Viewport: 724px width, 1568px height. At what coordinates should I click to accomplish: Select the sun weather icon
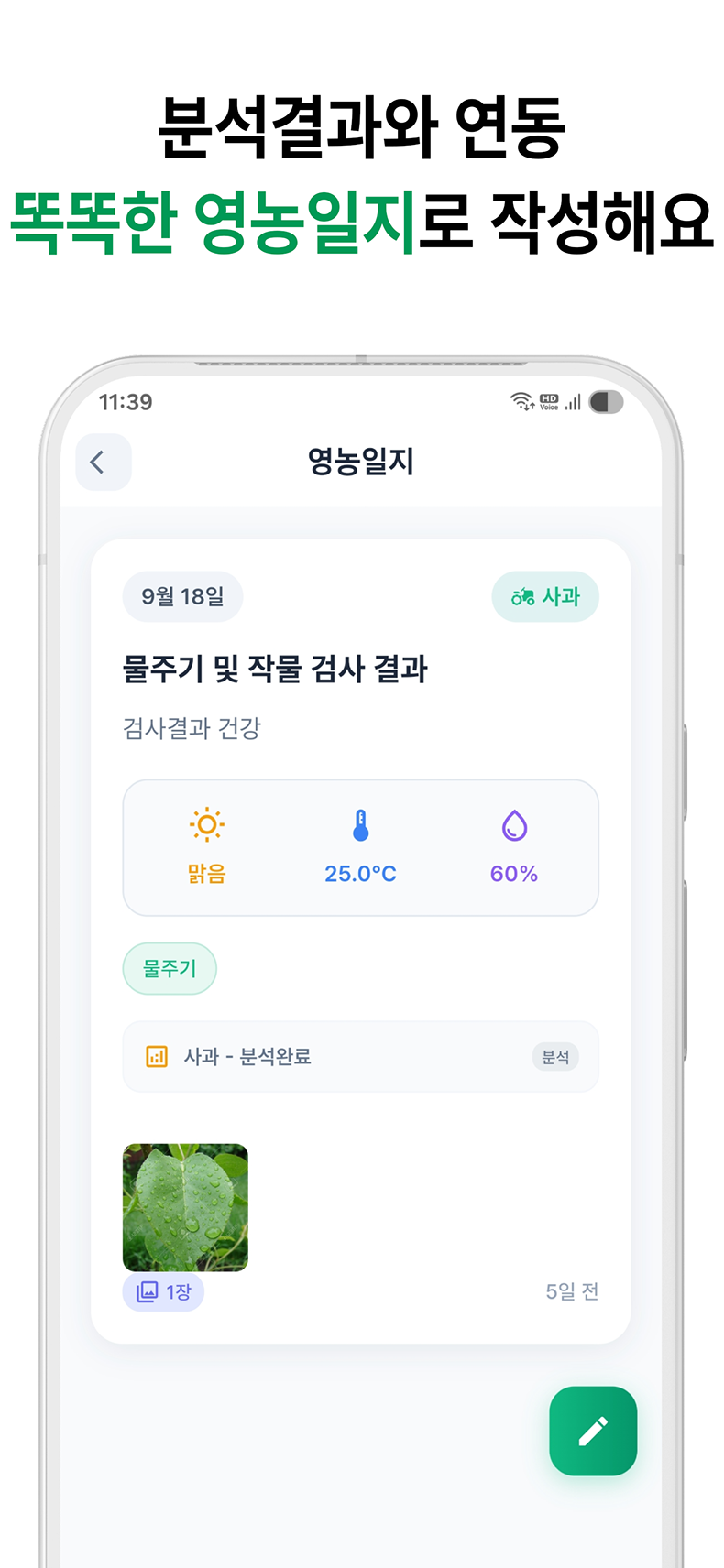207,823
